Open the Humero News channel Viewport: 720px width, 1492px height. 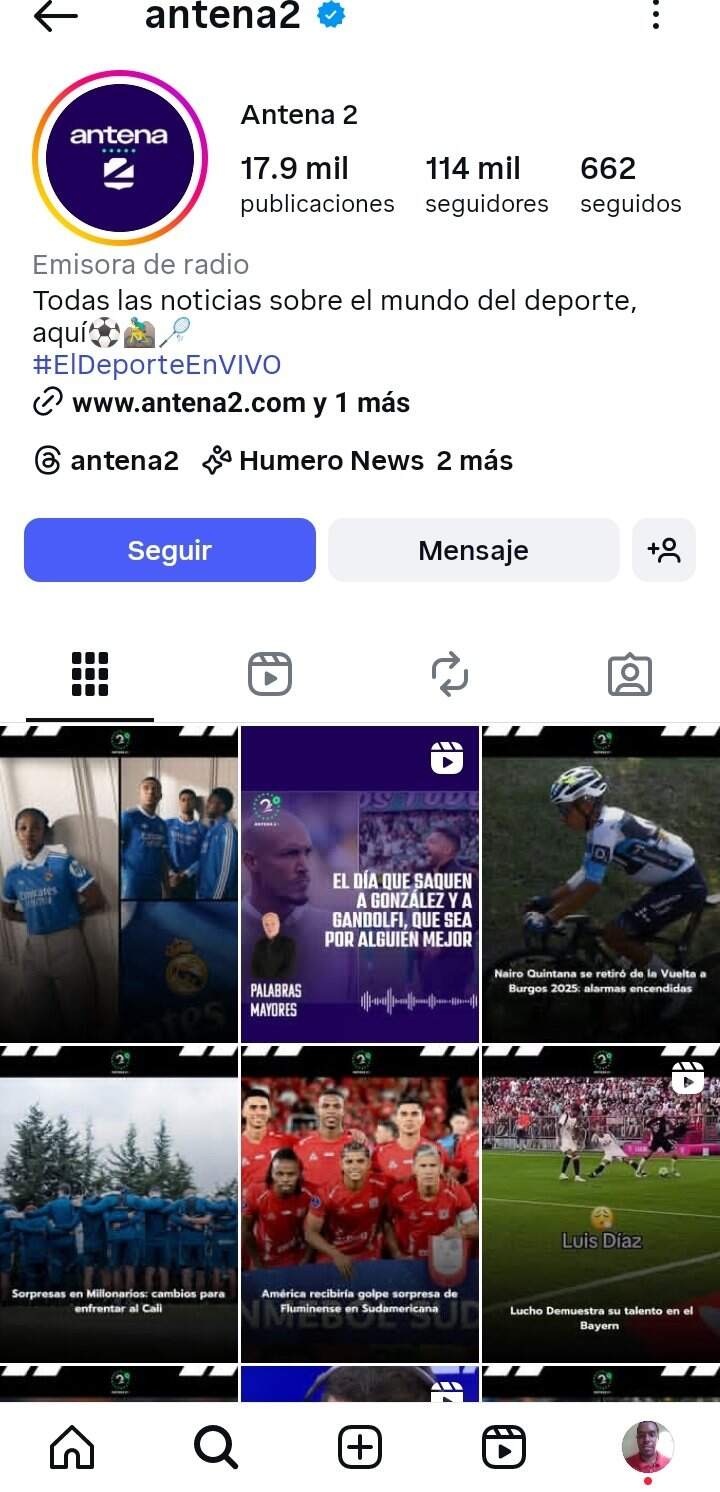pyautogui.click(x=330, y=461)
